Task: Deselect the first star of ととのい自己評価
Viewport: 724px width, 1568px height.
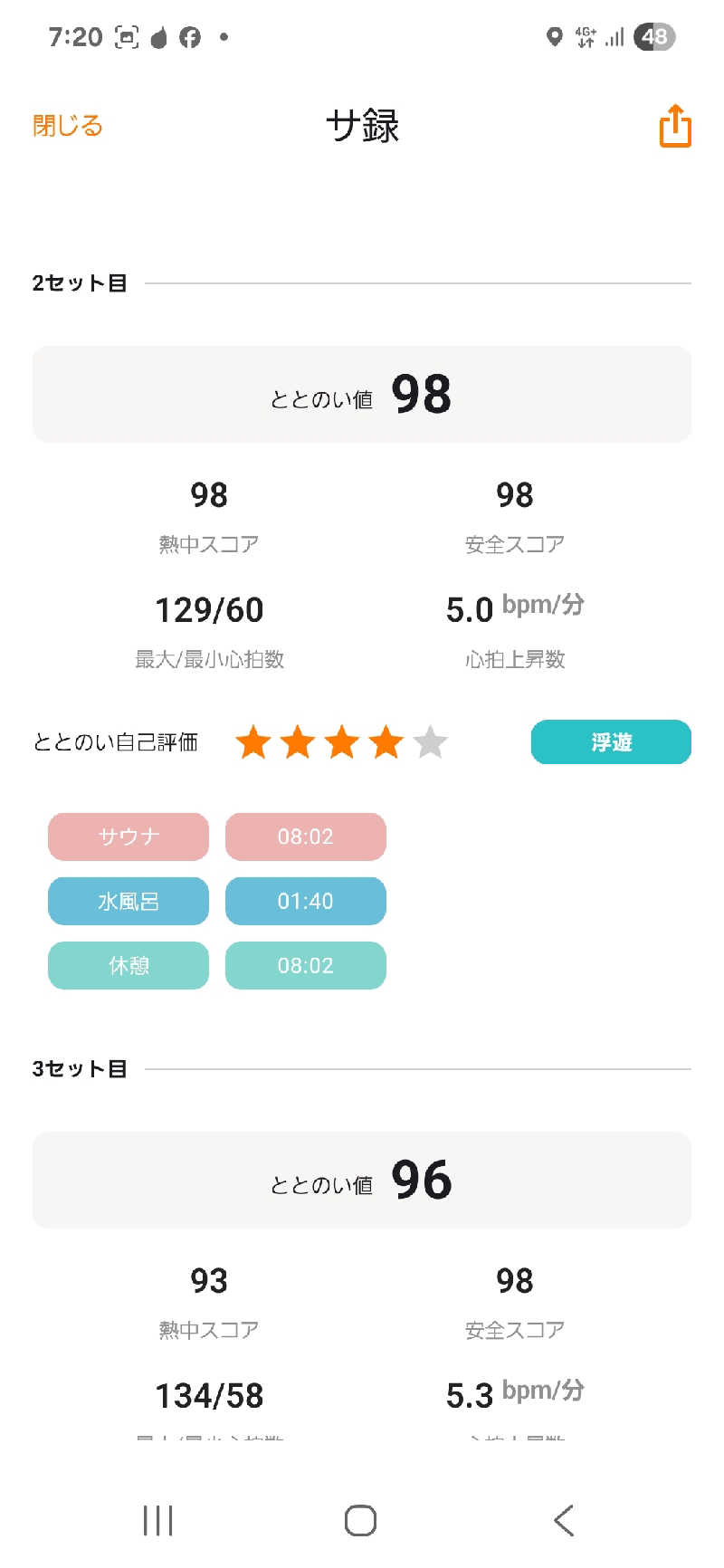Action: coord(253,741)
